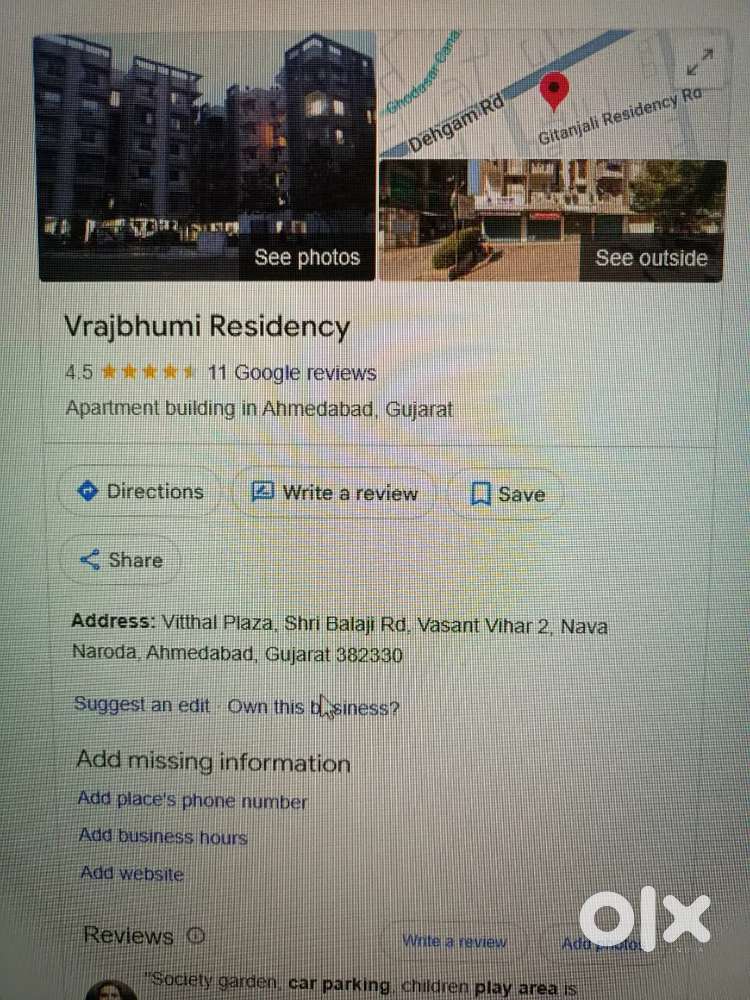The height and width of the screenshot is (1000, 750).
Task: Save Vrajbhumi Residency to your list
Action: pyautogui.click(x=508, y=494)
